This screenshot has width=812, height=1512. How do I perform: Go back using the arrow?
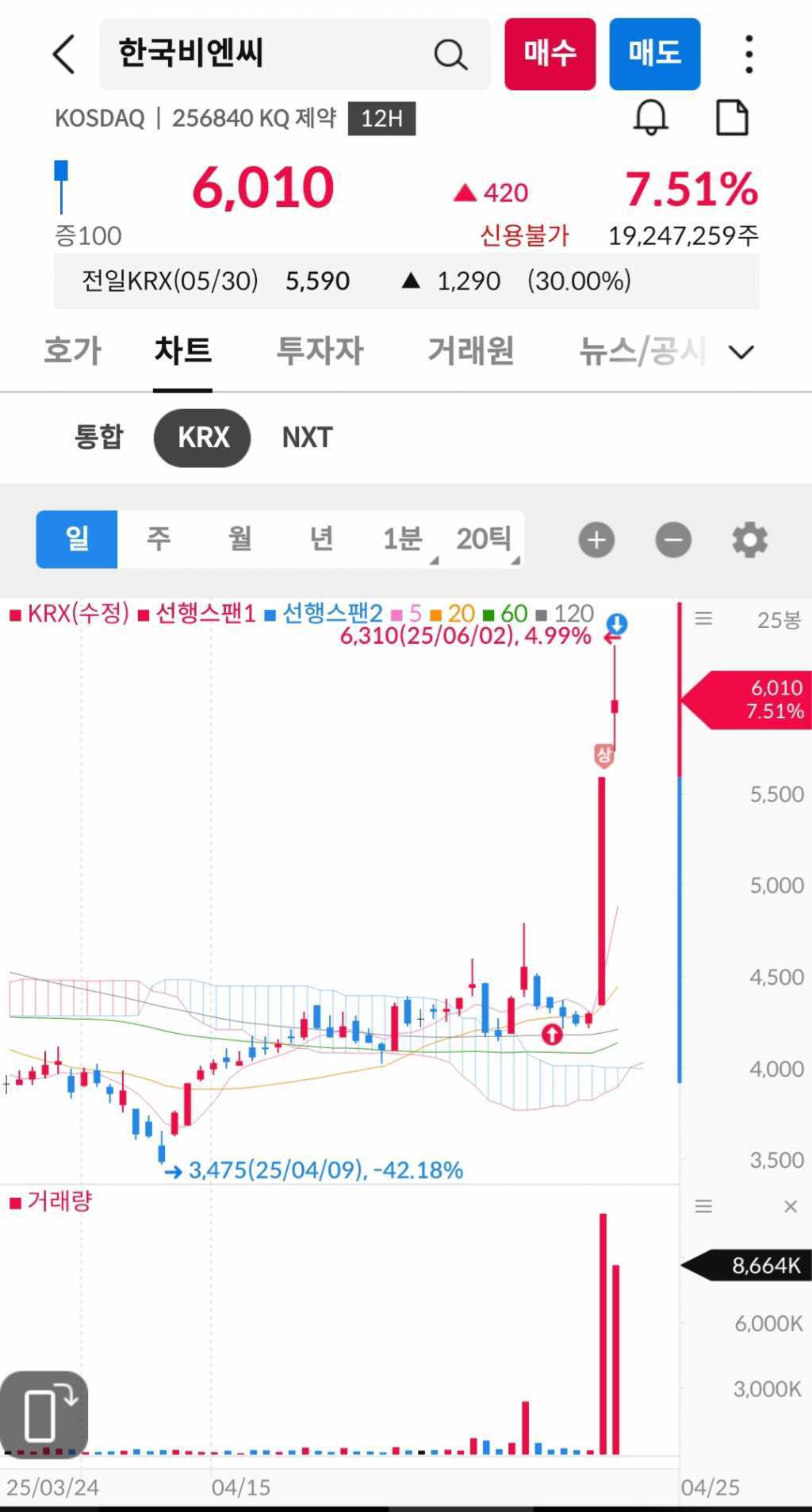pos(64,55)
